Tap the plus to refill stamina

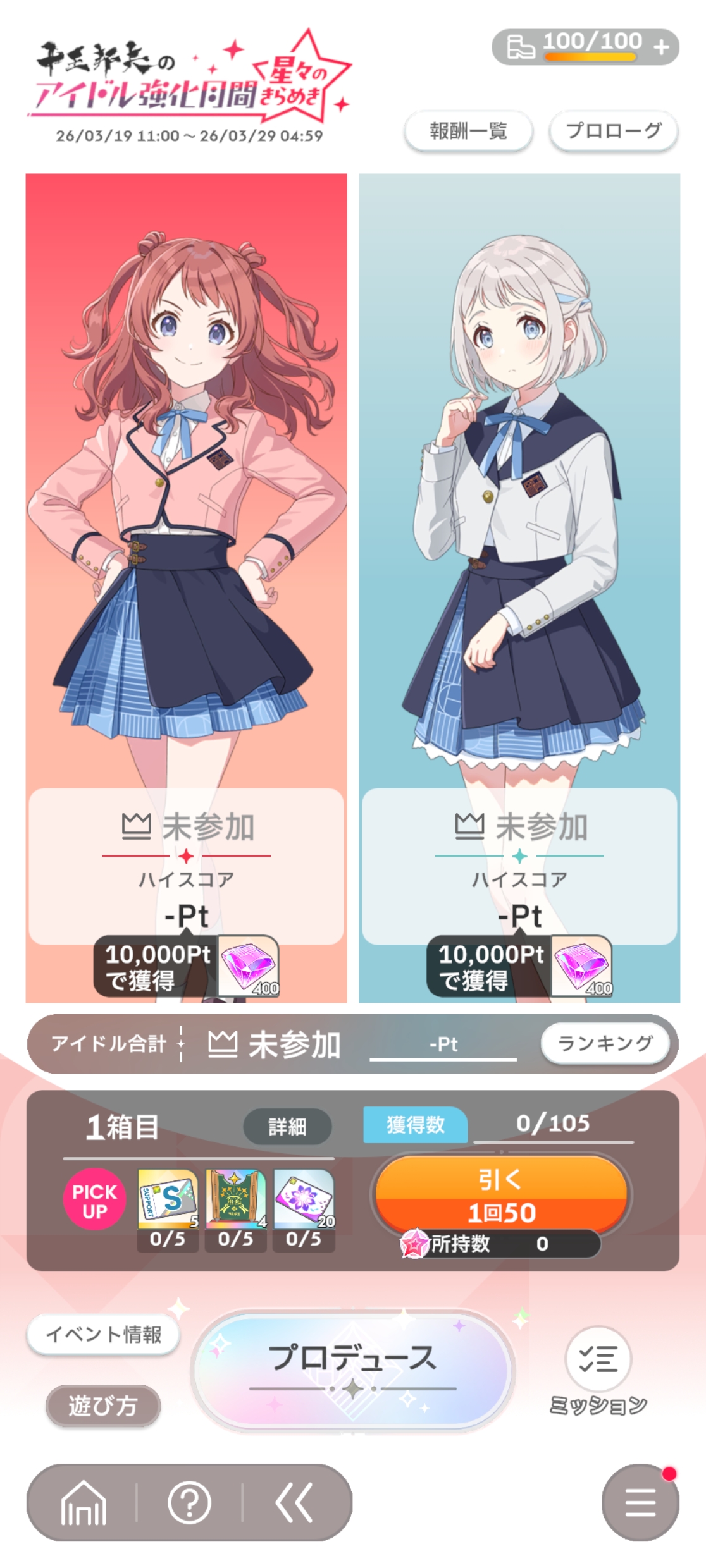662,47
